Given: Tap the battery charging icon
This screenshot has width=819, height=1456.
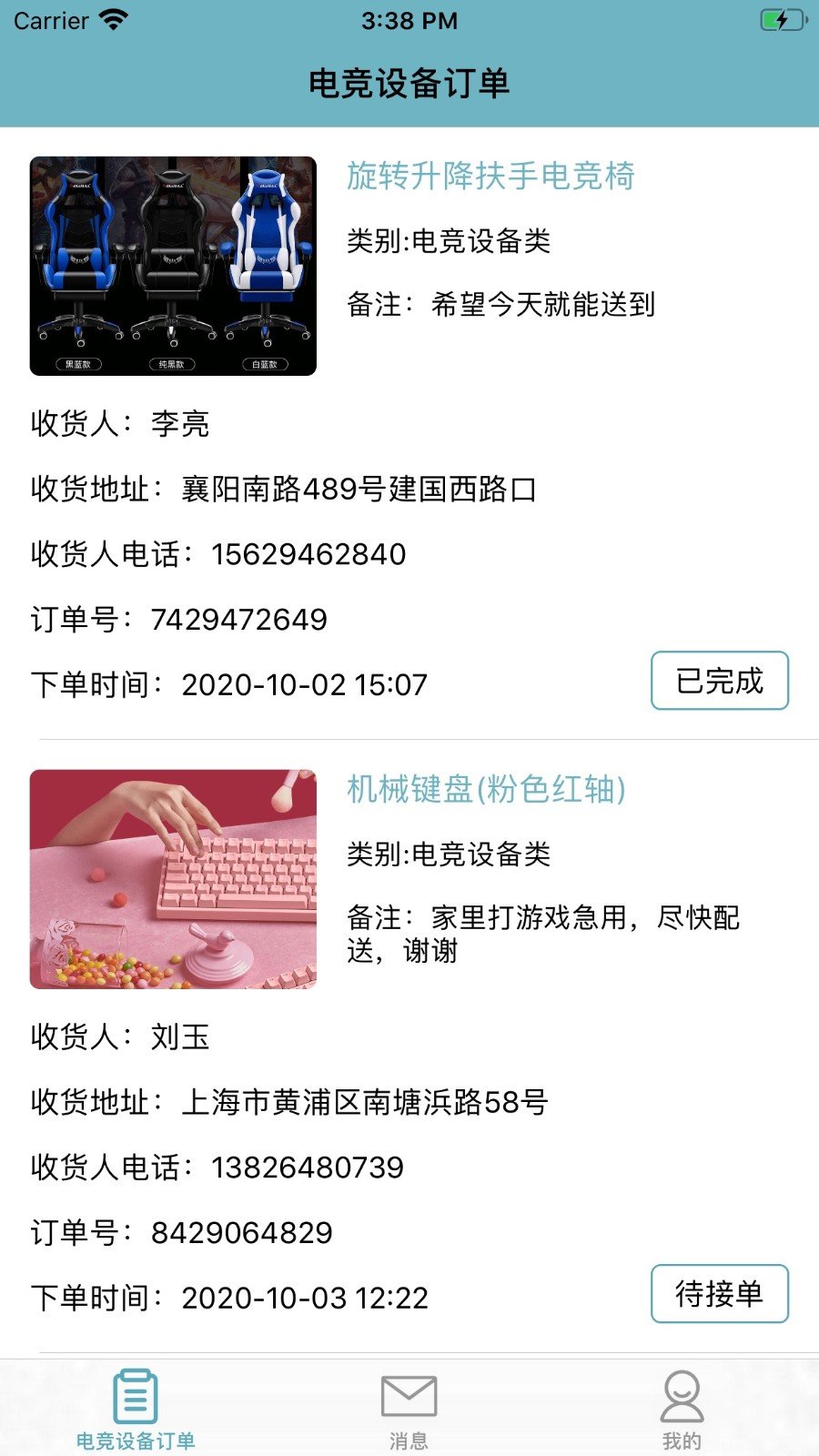Looking at the screenshot, I should [x=780, y=18].
